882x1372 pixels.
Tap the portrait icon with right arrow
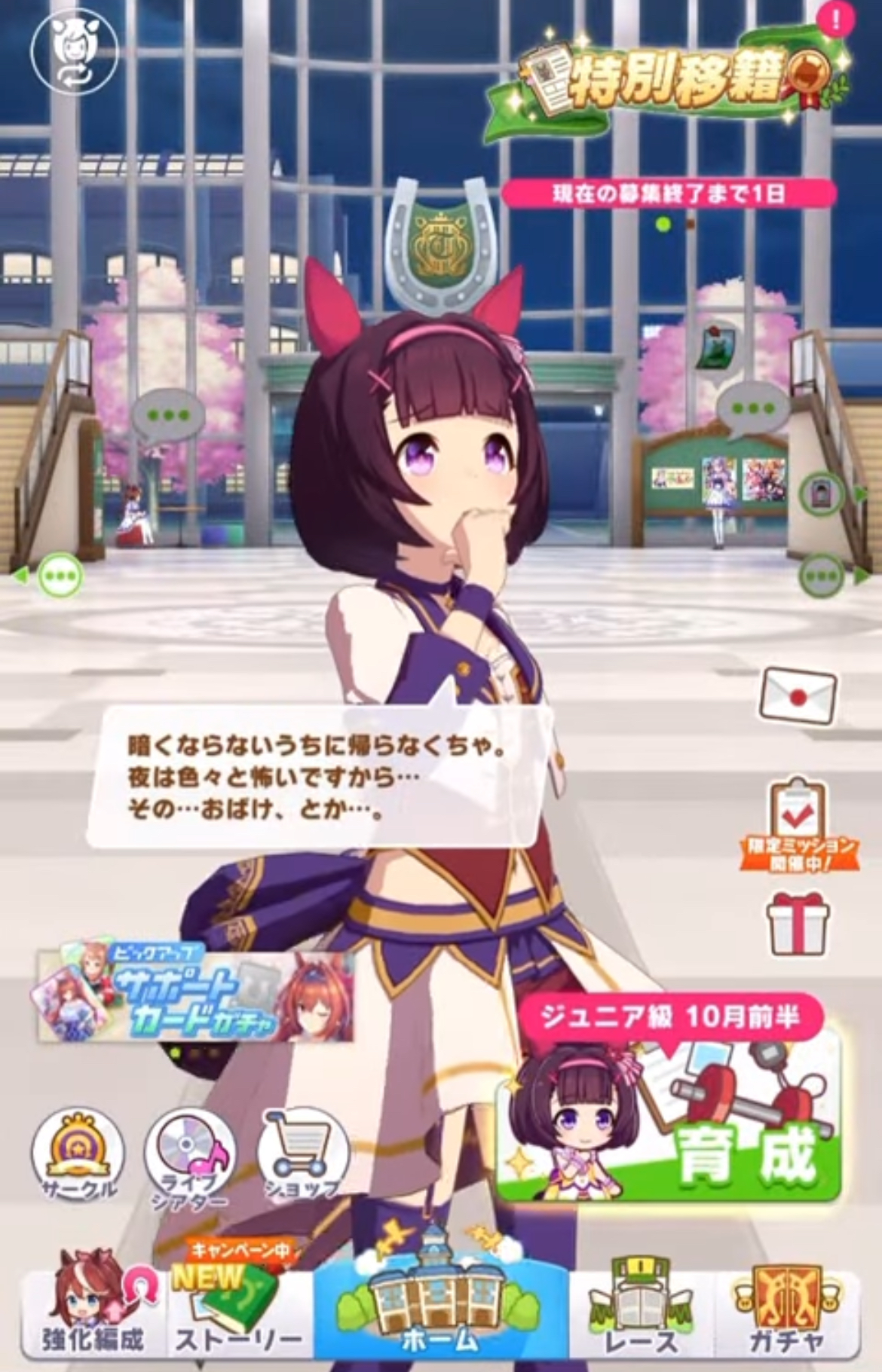pos(821,494)
